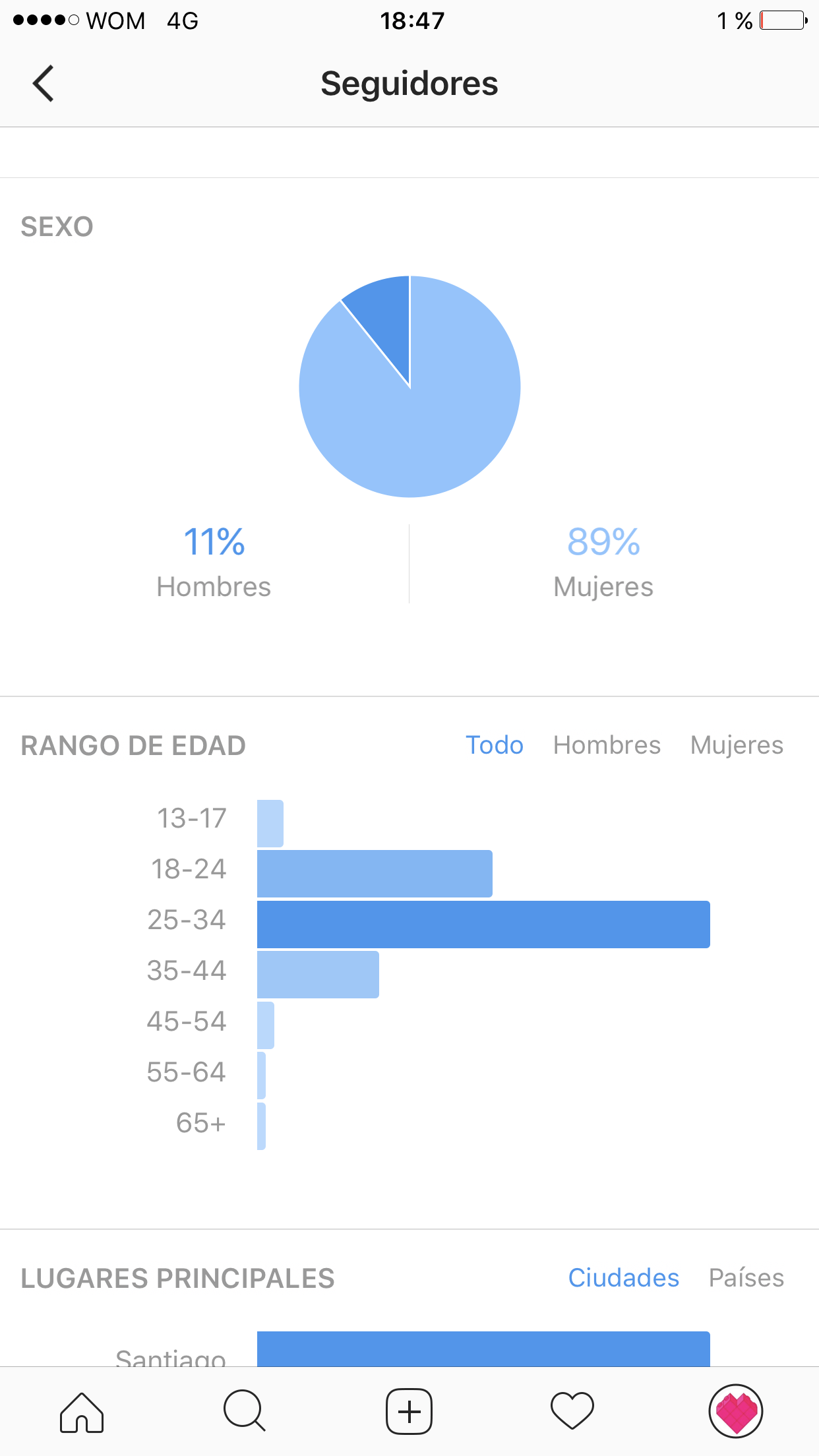Select the Todo age range filter
Viewport: 819px width, 1456px height.
tap(494, 745)
